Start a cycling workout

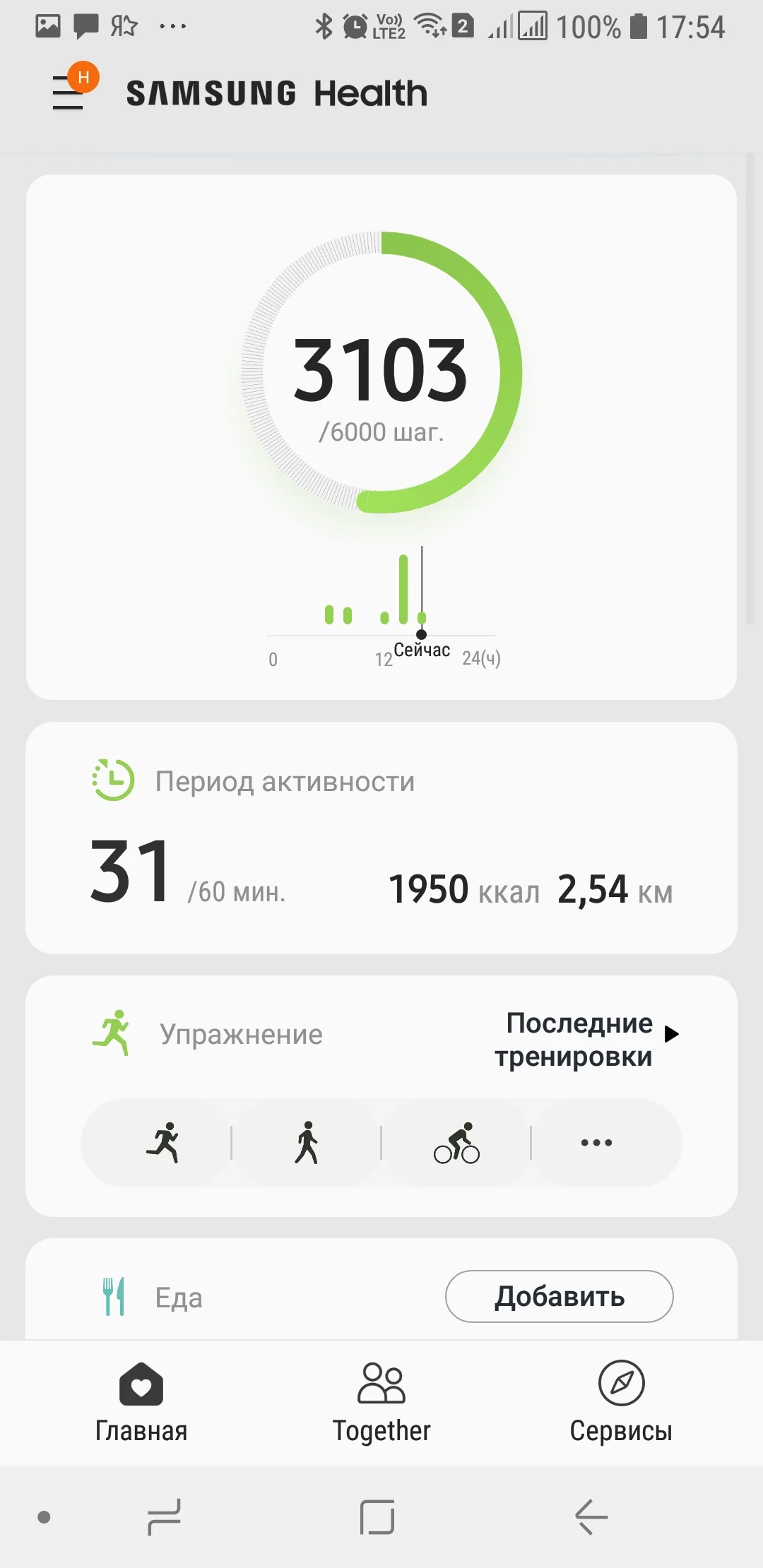[x=456, y=1142]
